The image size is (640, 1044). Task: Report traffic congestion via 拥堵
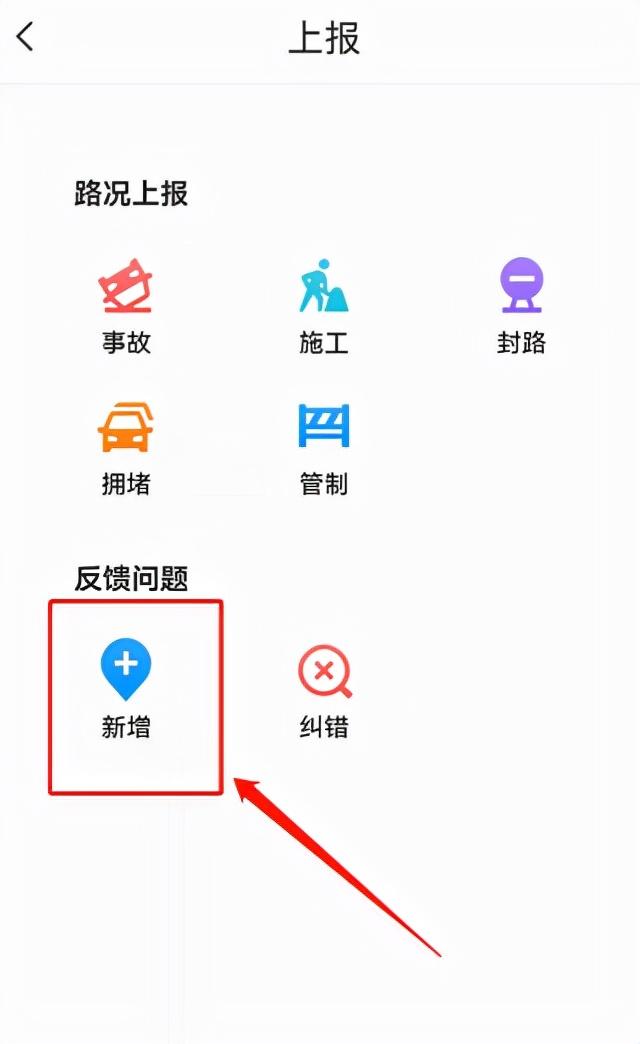(x=126, y=449)
